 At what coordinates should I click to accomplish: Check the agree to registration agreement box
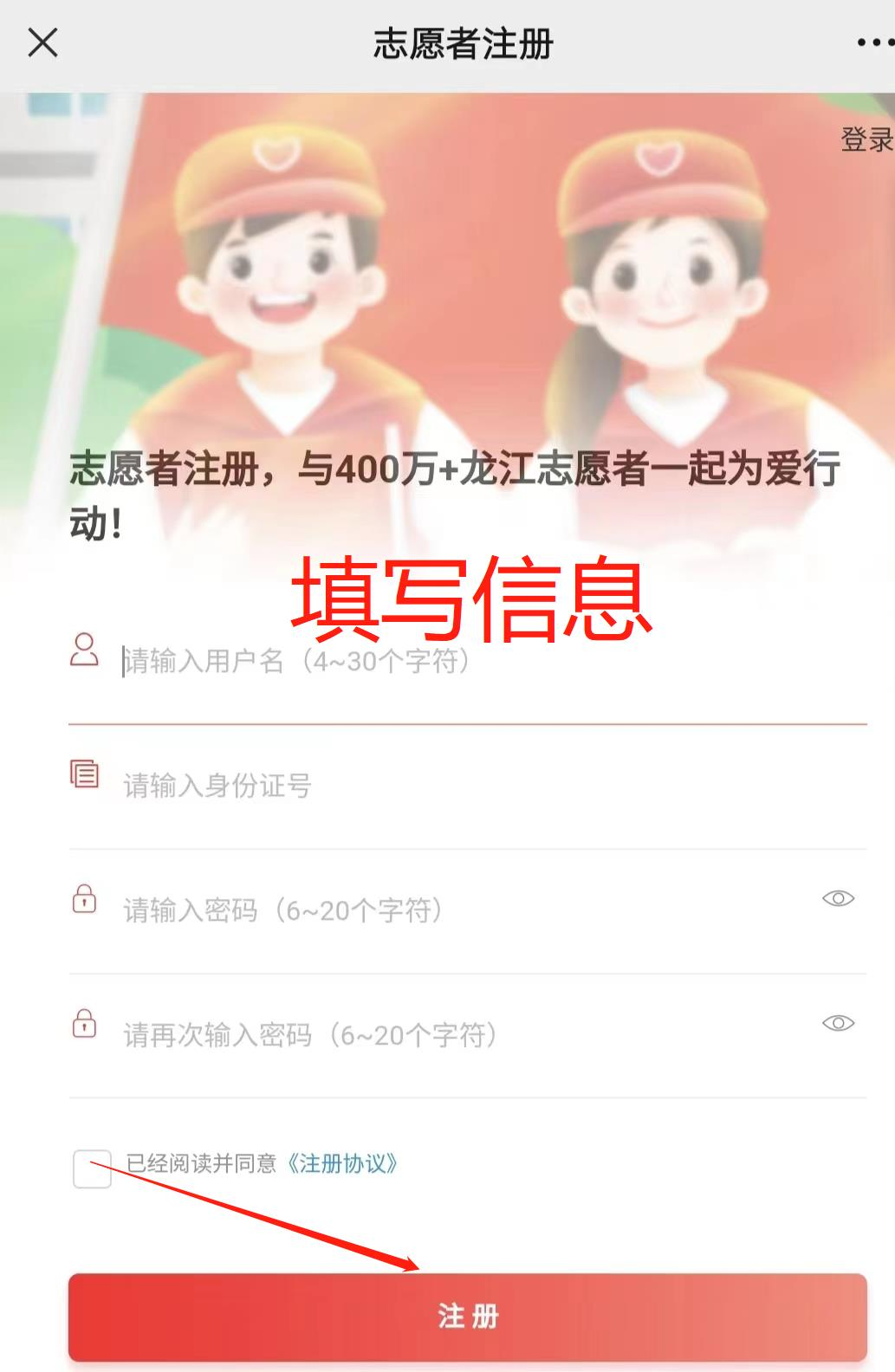point(93,1168)
